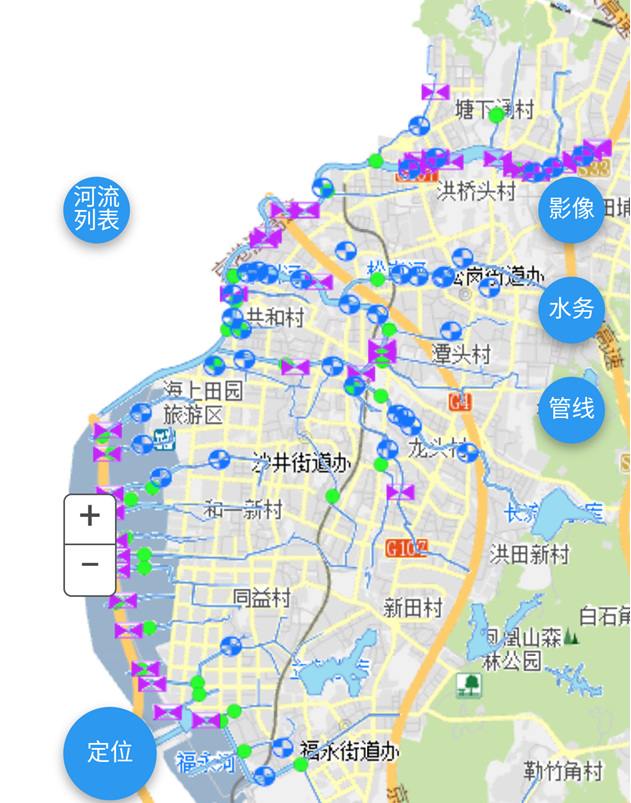Open the 水务 water affairs layer
This screenshot has height=803, width=631.
pos(571,309)
